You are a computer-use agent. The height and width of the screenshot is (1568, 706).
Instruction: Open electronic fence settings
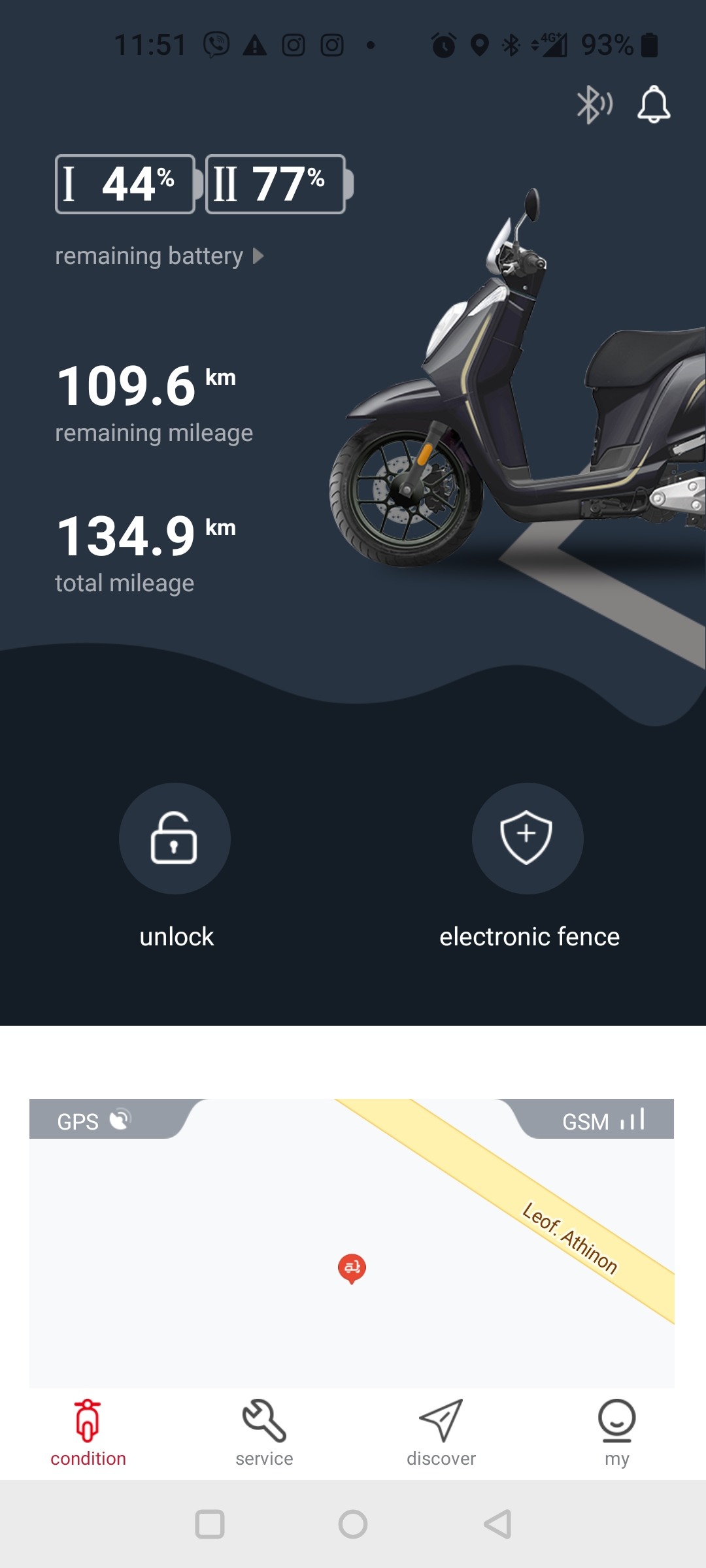point(528,838)
